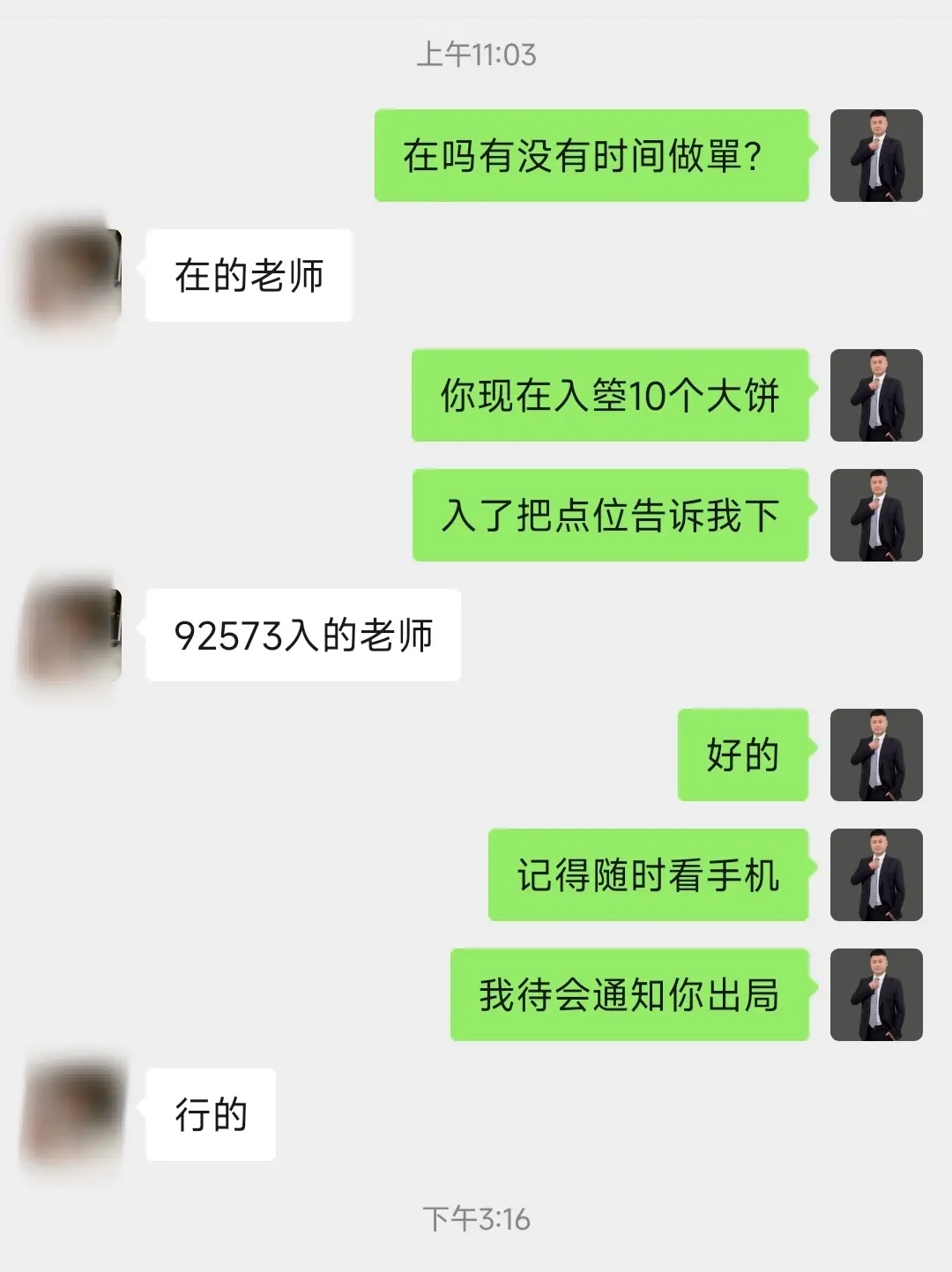Tap the bubble '记得随时看手机'
This screenshot has width=952, height=1272.
pyautogui.click(x=648, y=877)
